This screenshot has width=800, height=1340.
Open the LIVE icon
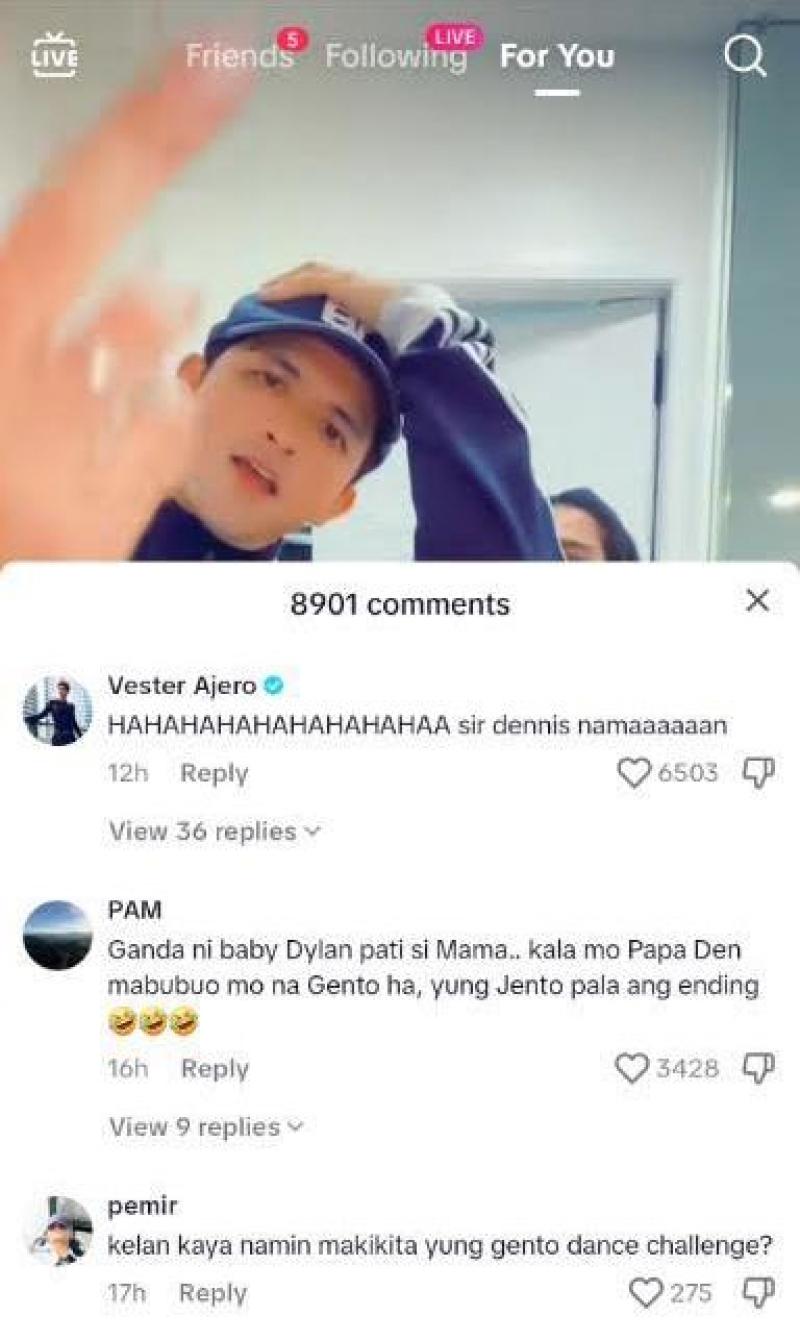point(54,56)
